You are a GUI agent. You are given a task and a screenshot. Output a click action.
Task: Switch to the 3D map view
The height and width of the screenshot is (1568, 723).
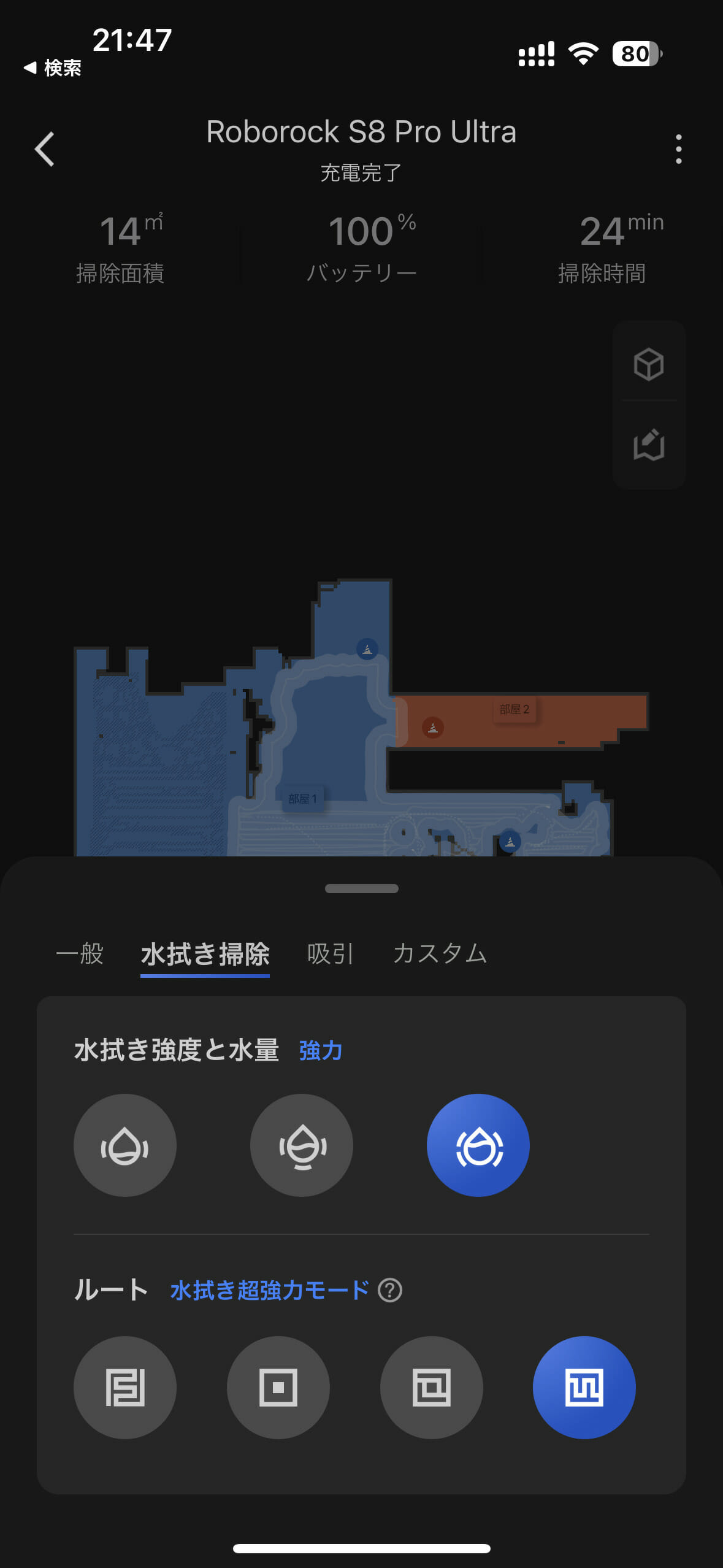tap(649, 364)
